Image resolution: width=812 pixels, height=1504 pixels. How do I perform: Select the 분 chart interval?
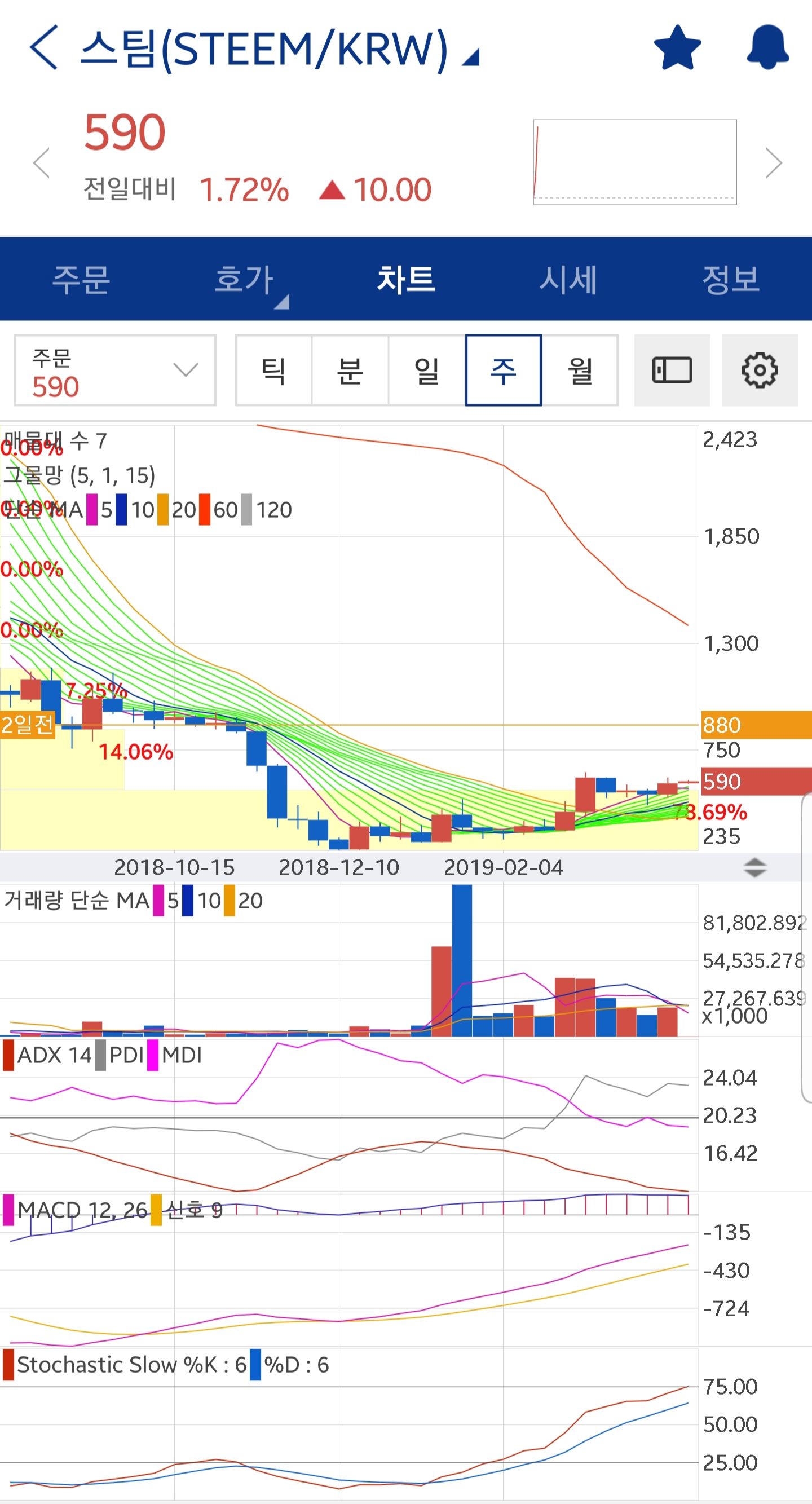tap(350, 370)
